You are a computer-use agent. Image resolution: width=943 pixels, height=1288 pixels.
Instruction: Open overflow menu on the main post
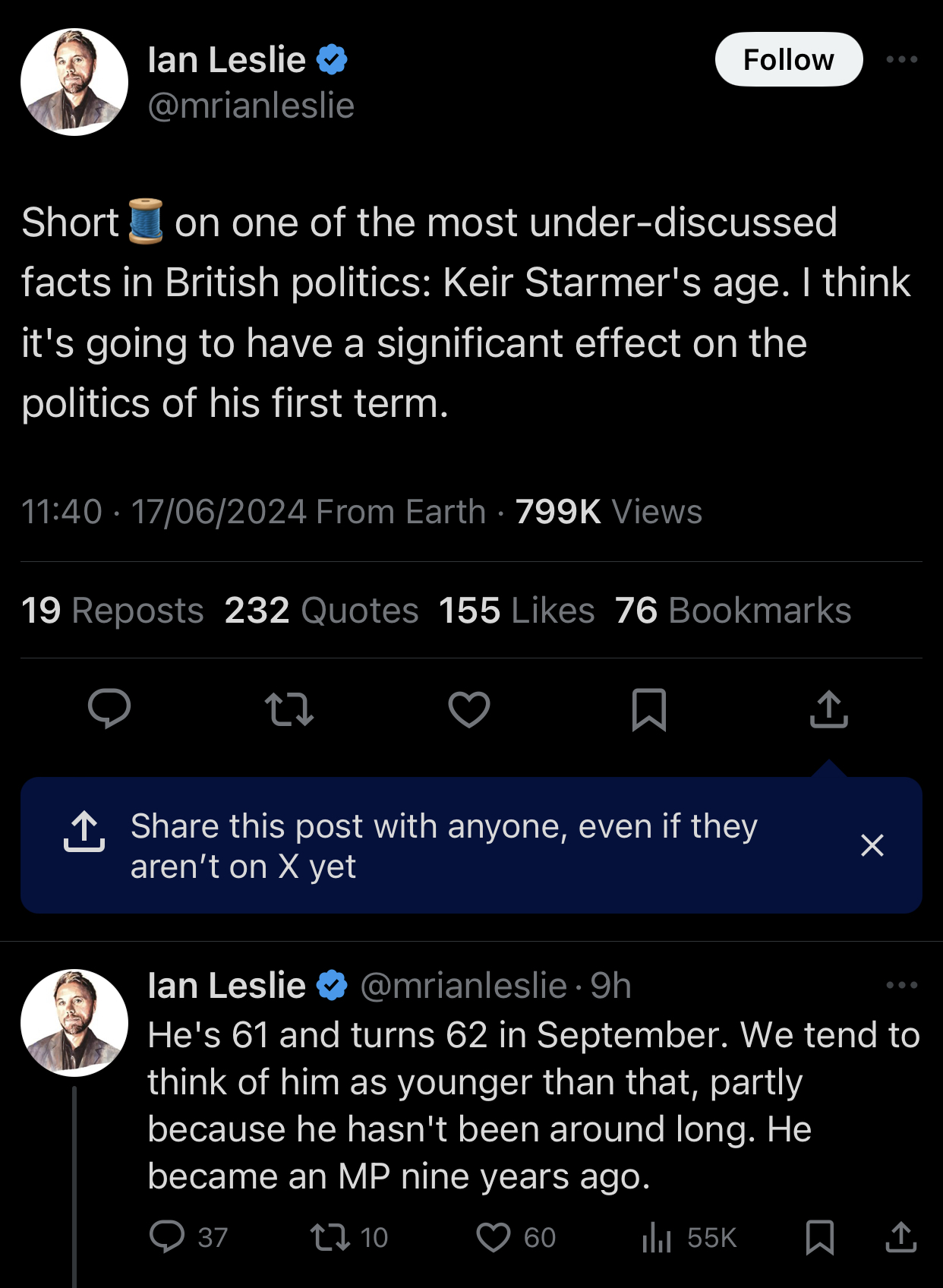901,59
